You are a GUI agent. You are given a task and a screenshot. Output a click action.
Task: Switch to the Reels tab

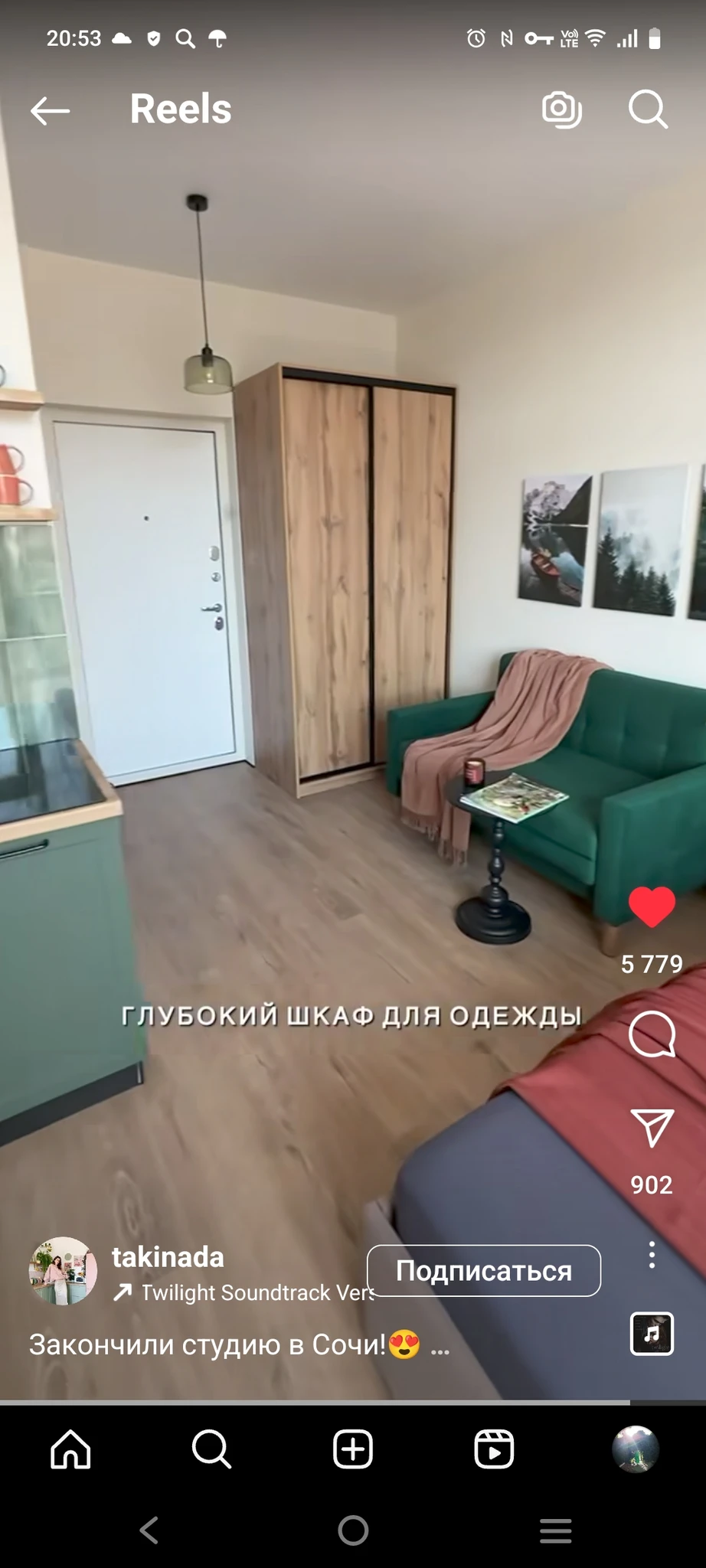coord(494,1449)
